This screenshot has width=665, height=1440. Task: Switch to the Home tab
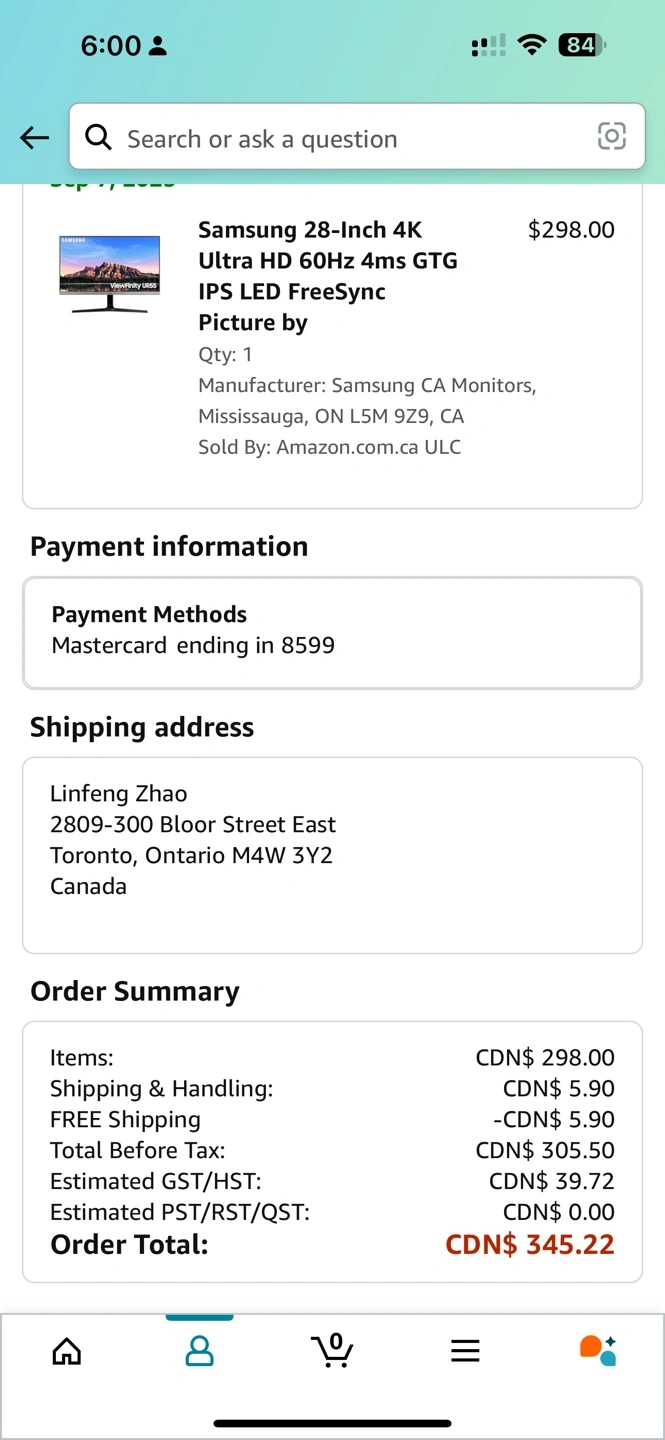point(67,1351)
